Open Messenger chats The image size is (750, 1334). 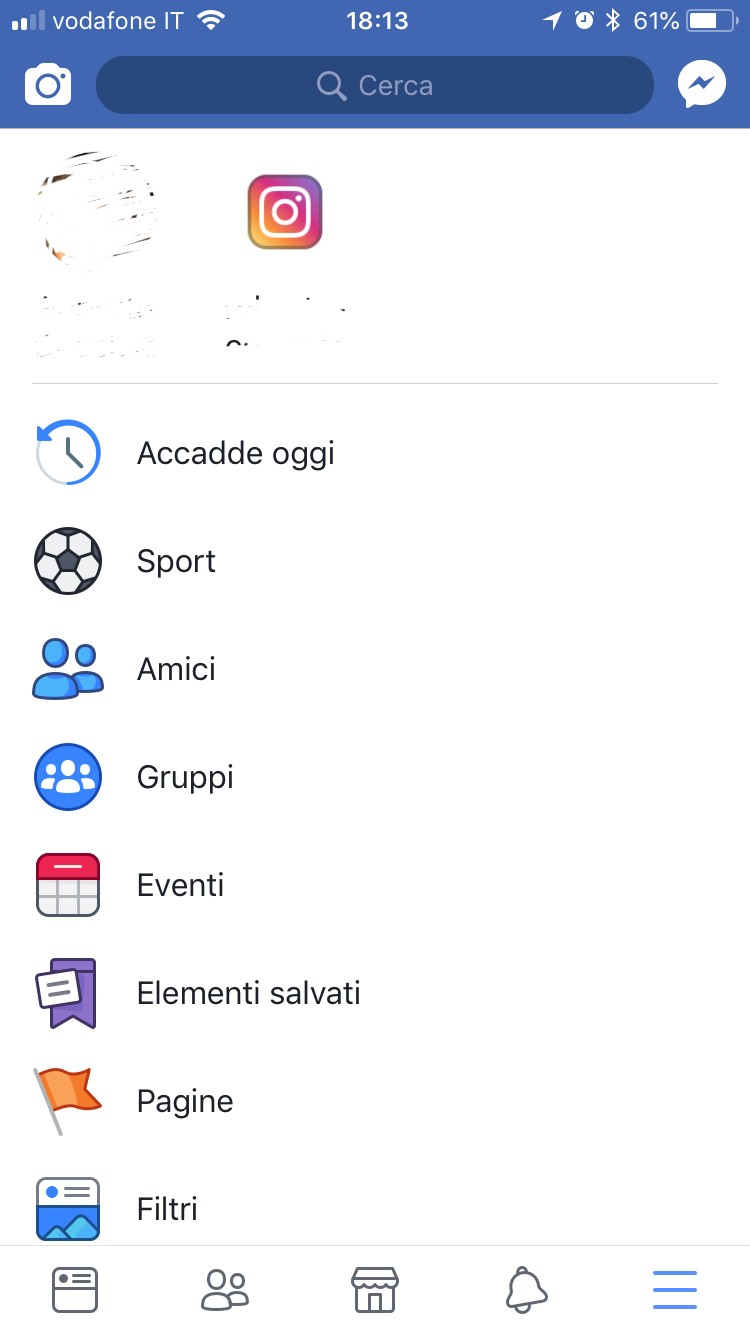(702, 85)
